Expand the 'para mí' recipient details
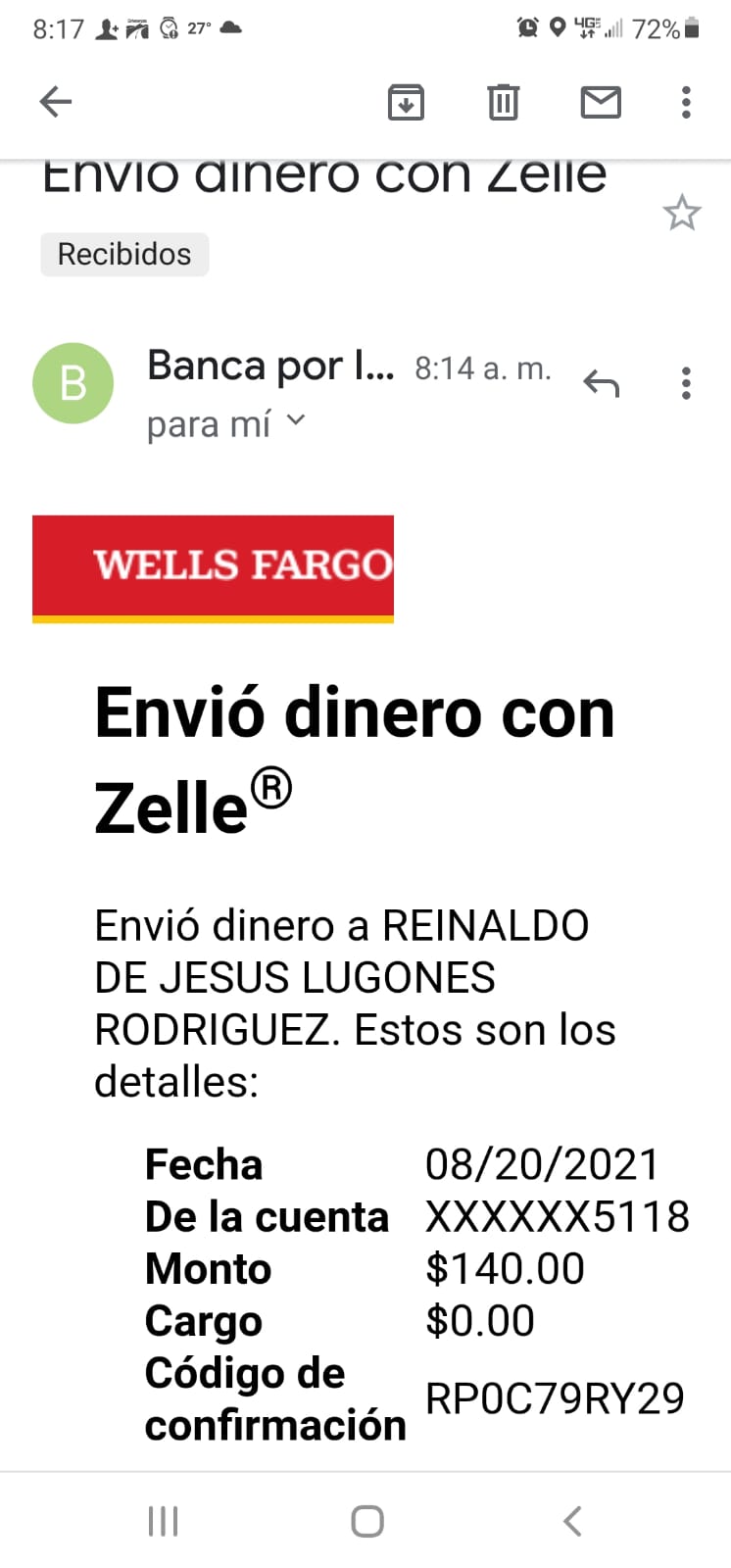Screen dimensions: 731x1568 click(x=226, y=423)
